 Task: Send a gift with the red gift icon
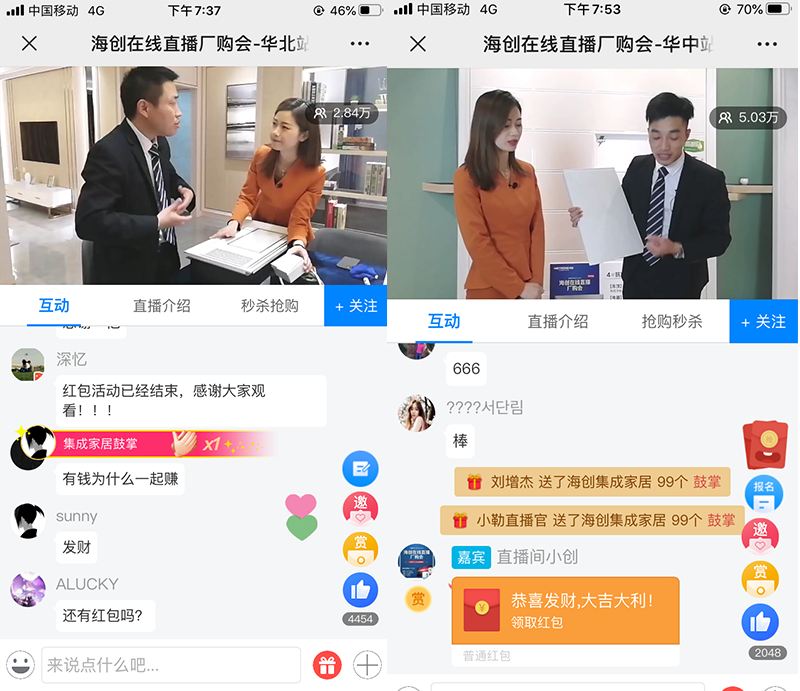tap(327, 664)
